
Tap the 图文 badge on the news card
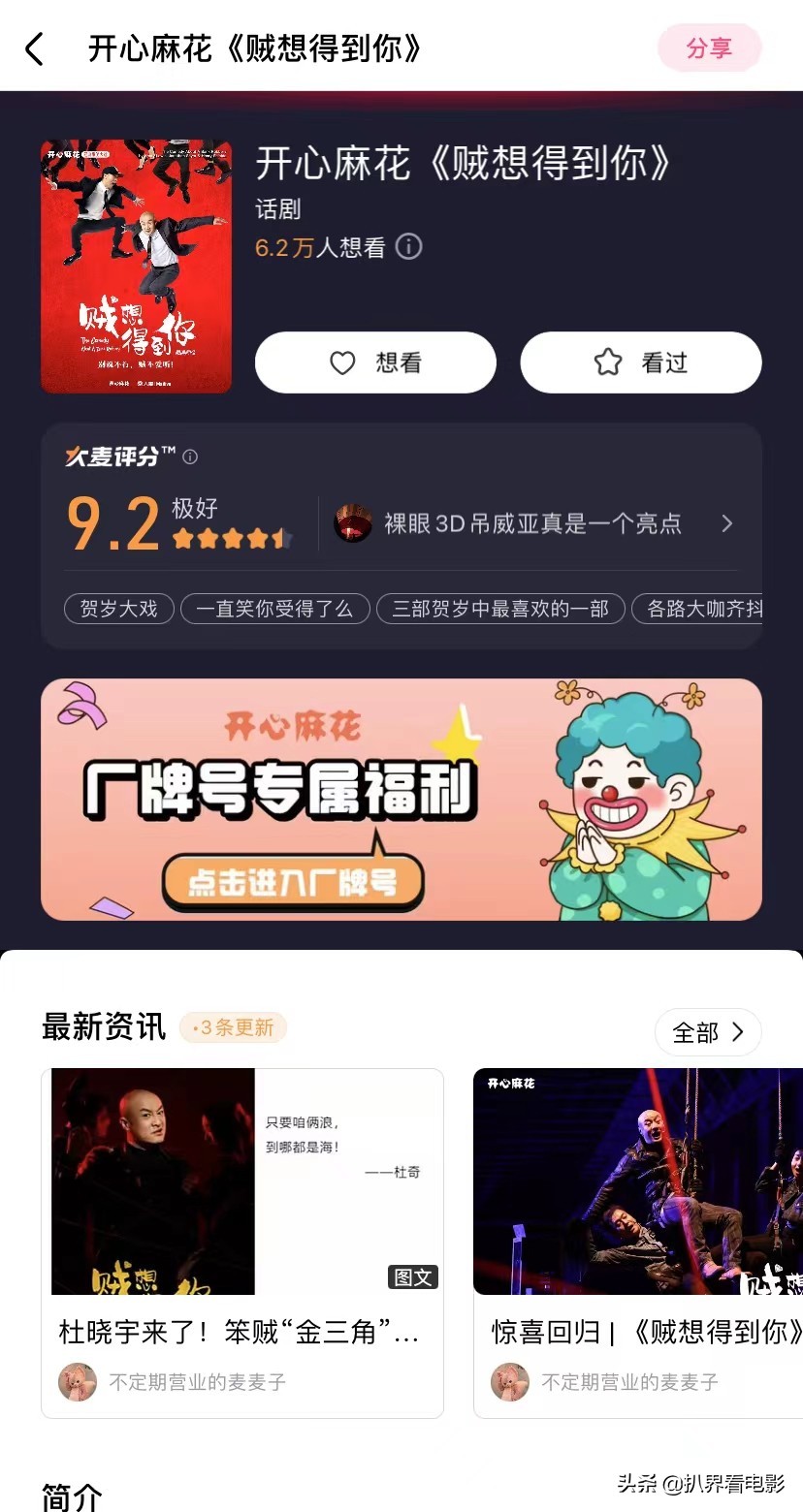[x=412, y=1277]
